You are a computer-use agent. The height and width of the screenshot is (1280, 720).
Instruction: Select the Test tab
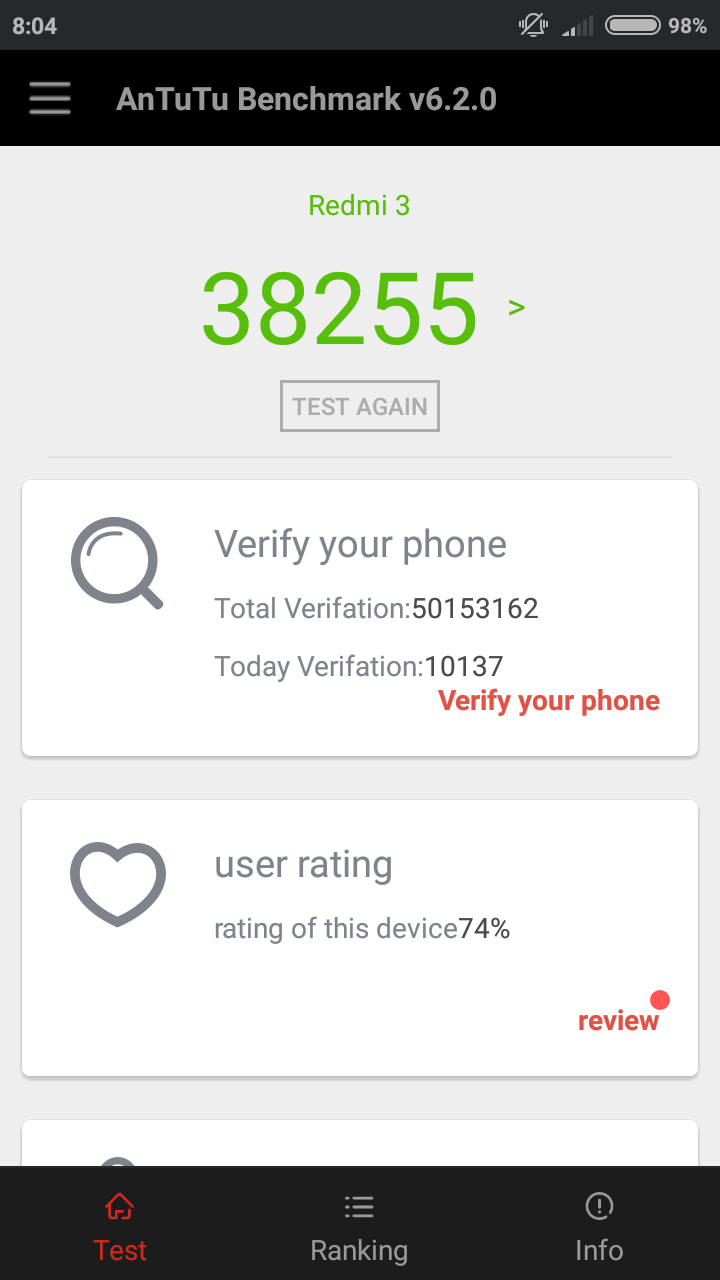(x=120, y=1226)
